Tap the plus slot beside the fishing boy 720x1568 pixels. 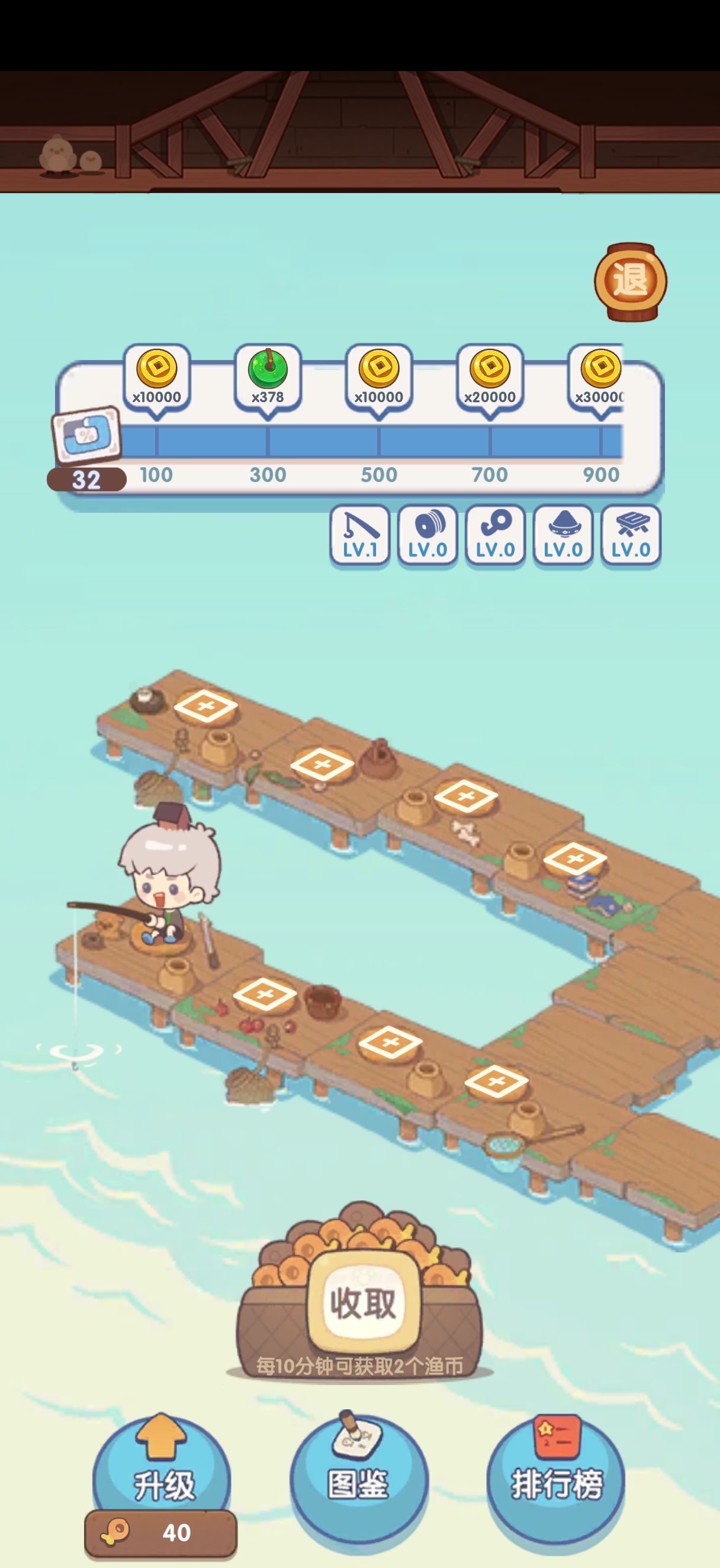click(265, 995)
